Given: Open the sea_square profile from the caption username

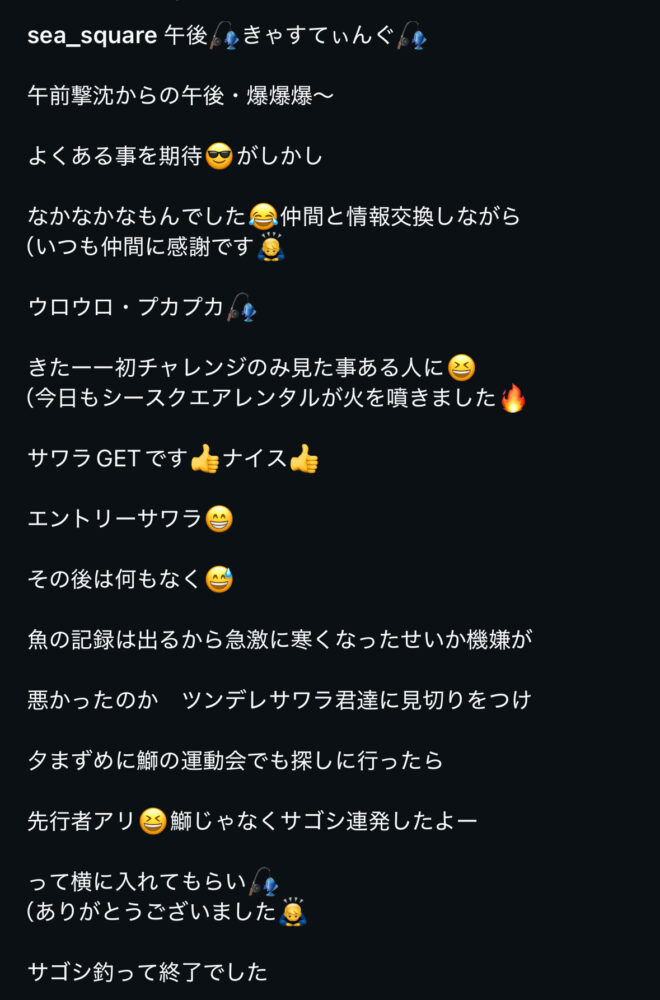Looking at the screenshot, I should pos(92,37).
